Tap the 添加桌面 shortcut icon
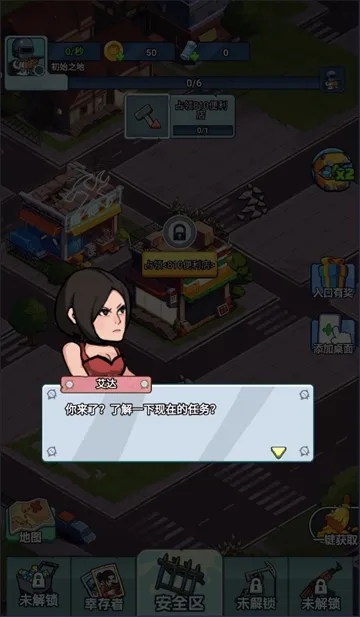This screenshot has height=617, width=360. point(333,334)
